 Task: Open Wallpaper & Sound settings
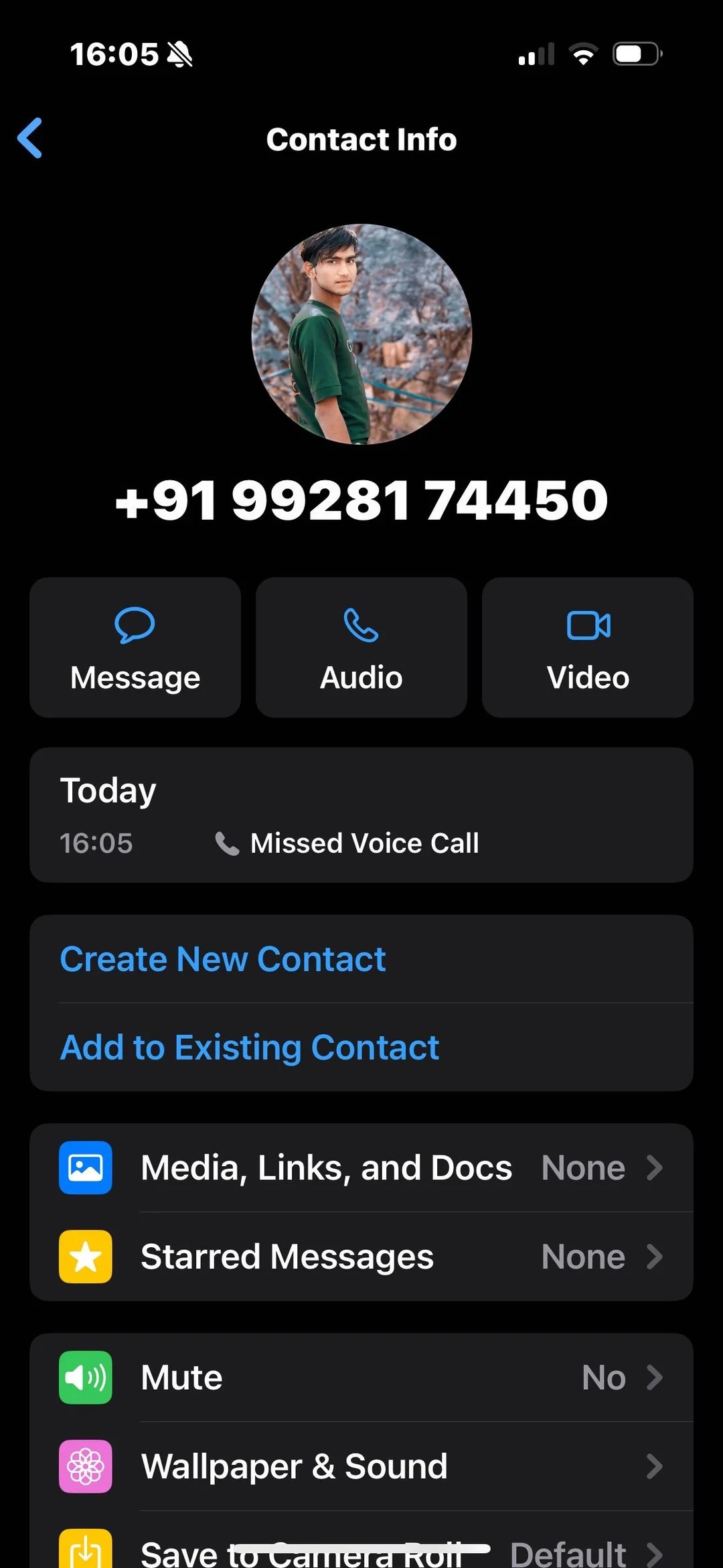pos(361,1466)
